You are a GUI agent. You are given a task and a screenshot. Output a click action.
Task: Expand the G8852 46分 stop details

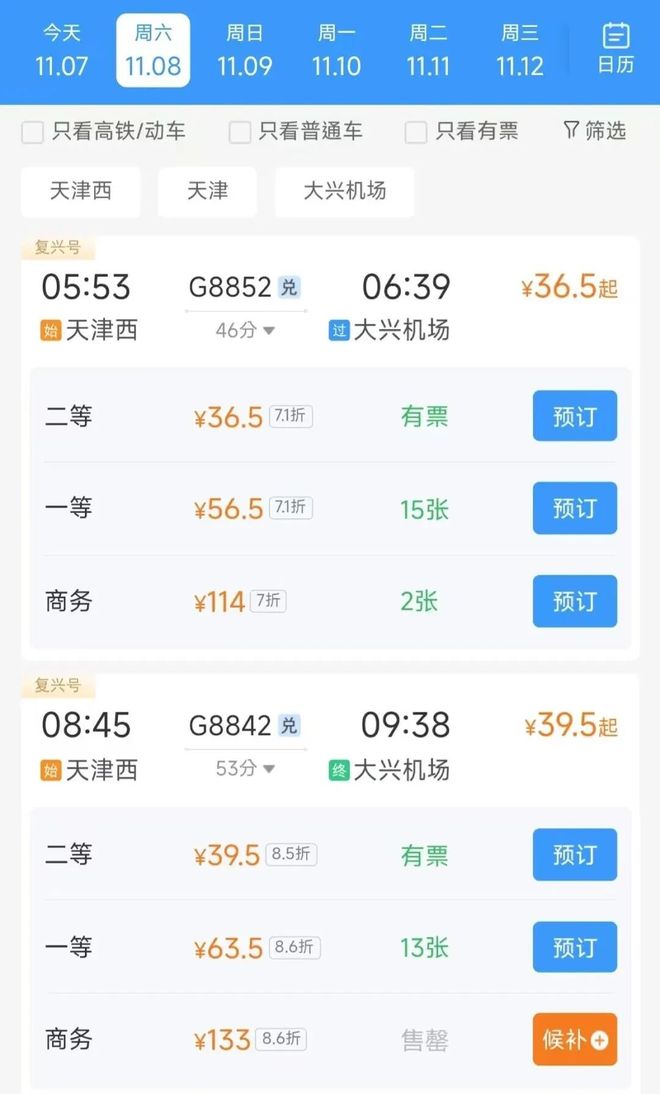pyautogui.click(x=245, y=330)
